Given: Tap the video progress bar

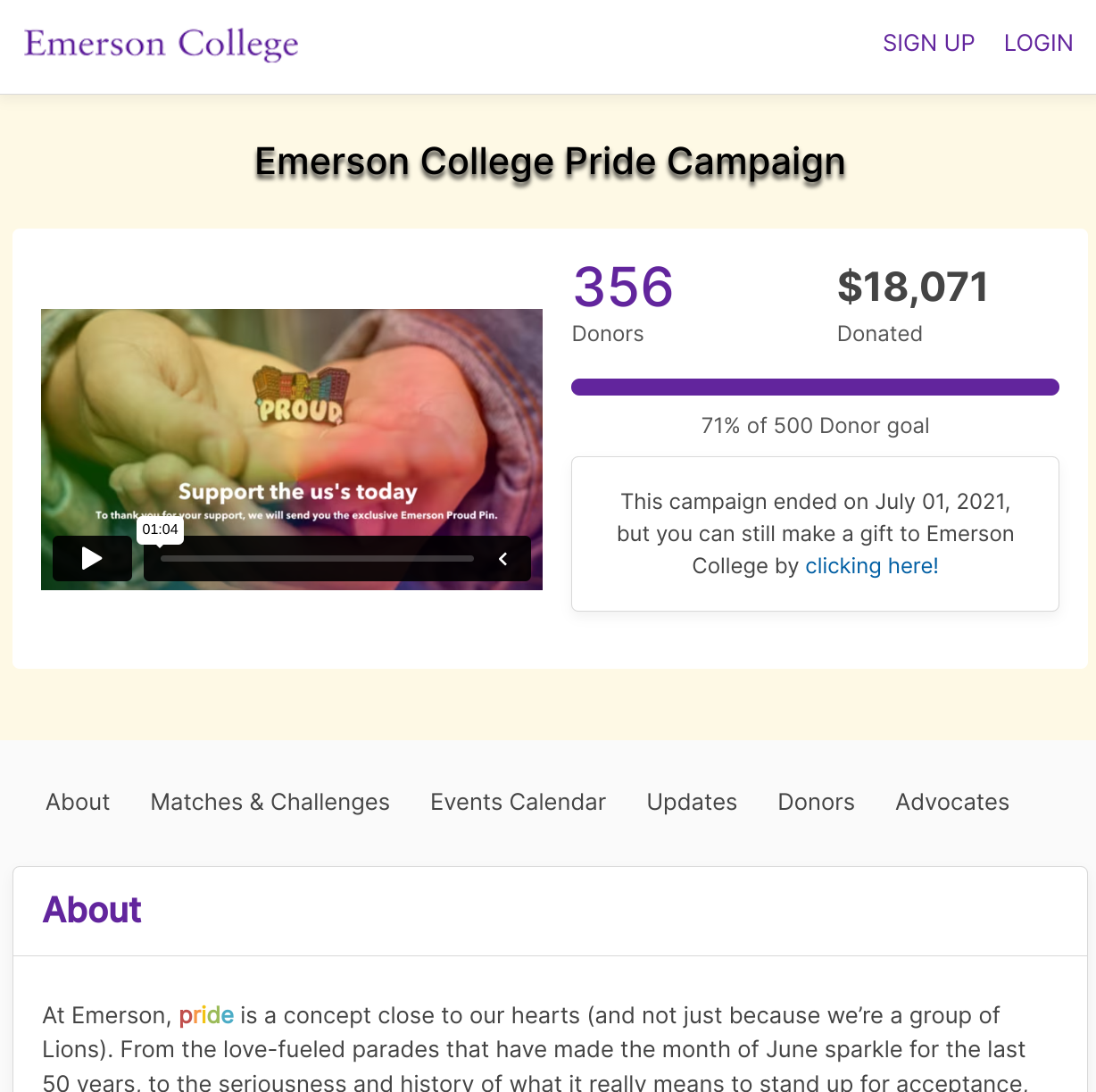Looking at the screenshot, I should (x=317, y=559).
